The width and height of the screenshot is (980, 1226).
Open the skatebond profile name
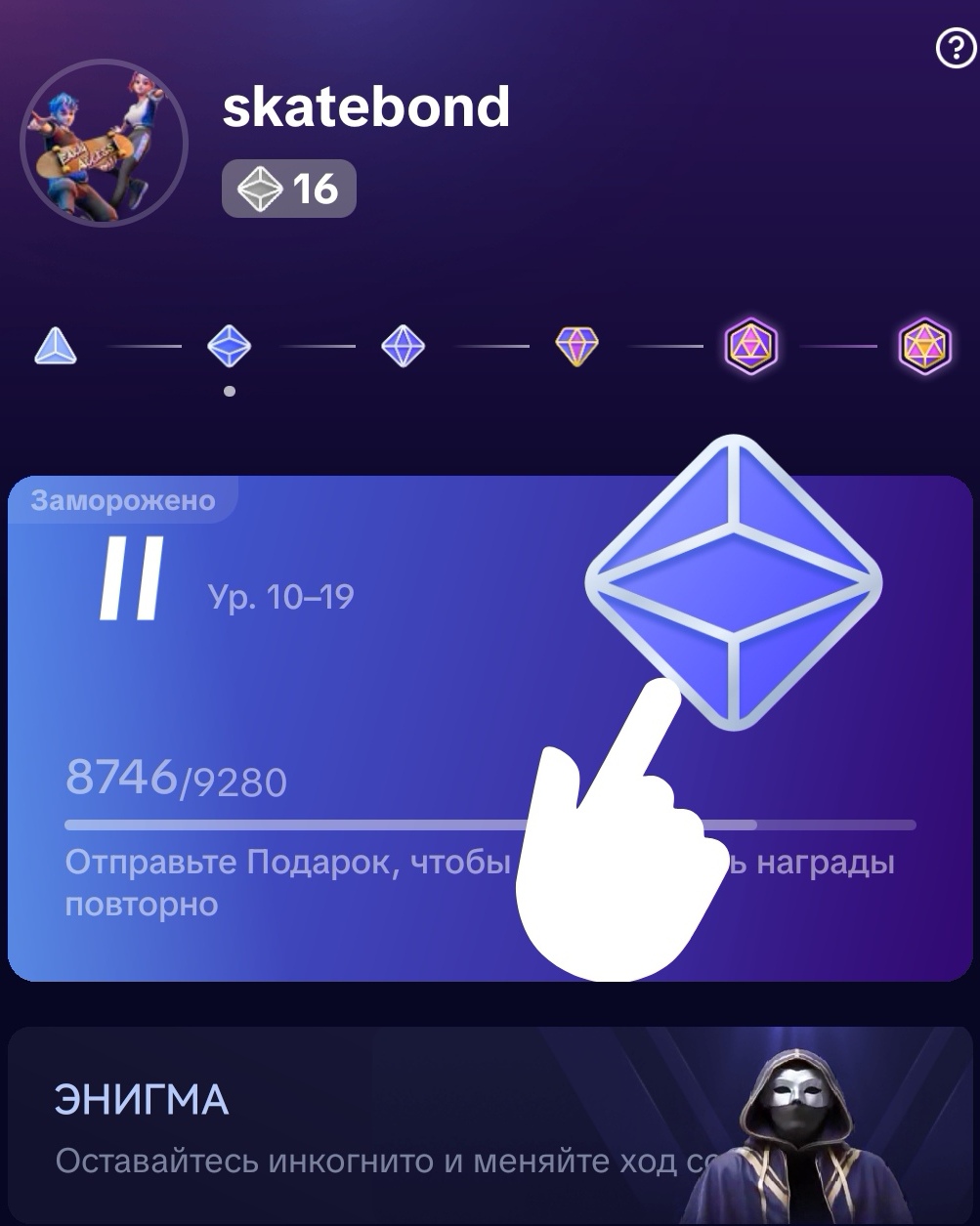[366, 107]
